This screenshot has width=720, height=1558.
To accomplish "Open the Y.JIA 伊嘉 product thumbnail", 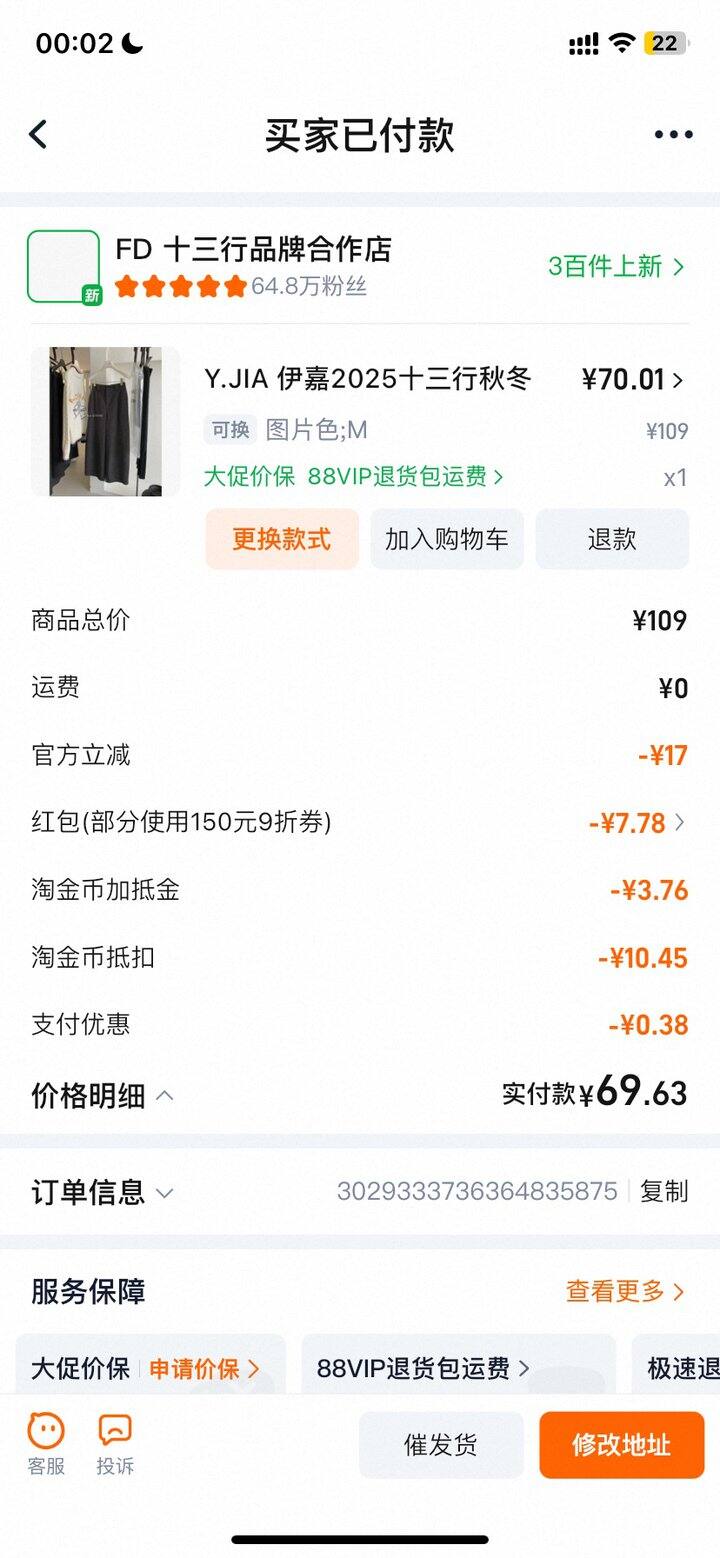I will (105, 421).
